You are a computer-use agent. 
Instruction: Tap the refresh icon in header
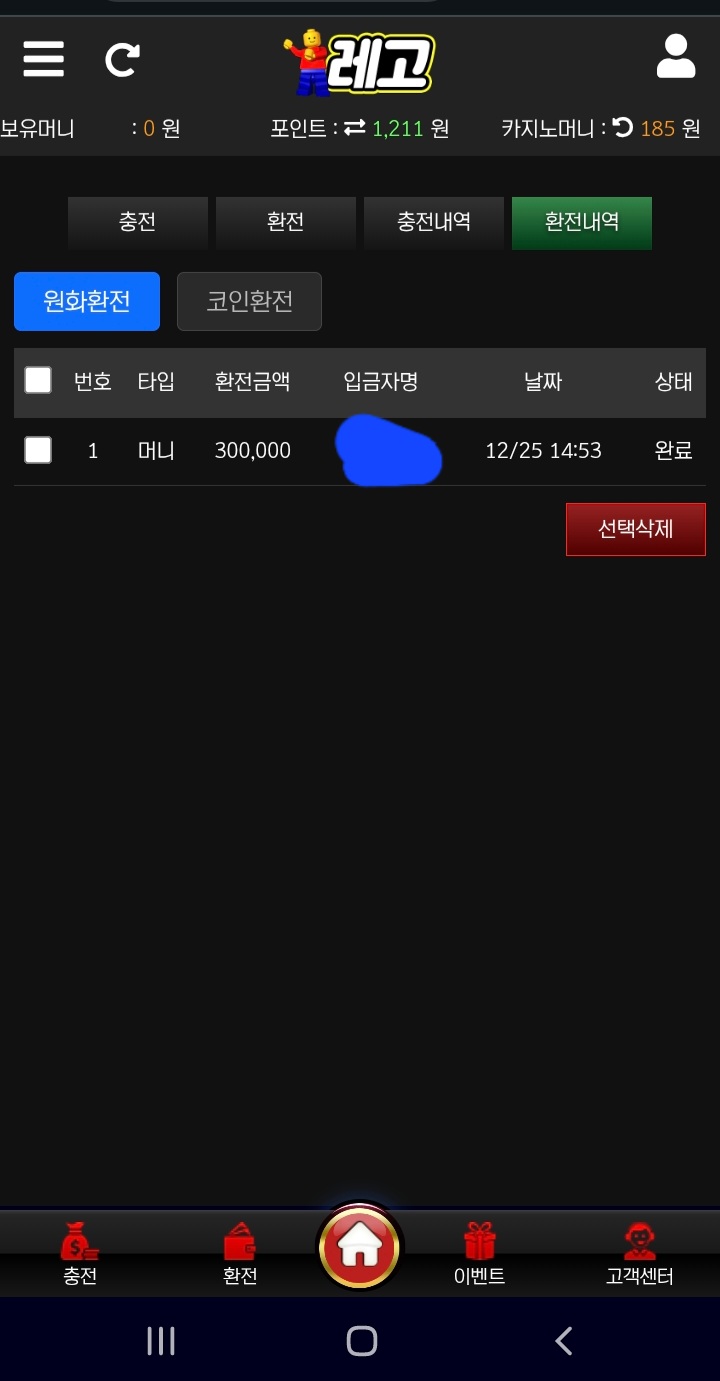[122, 60]
